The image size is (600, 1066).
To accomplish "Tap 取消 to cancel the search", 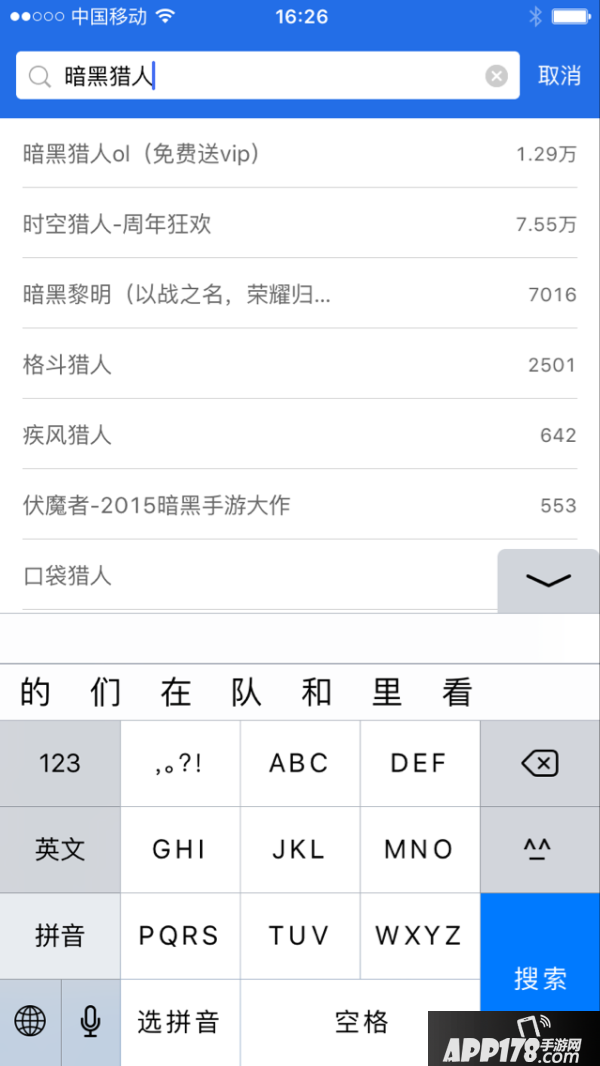I will click(559, 76).
